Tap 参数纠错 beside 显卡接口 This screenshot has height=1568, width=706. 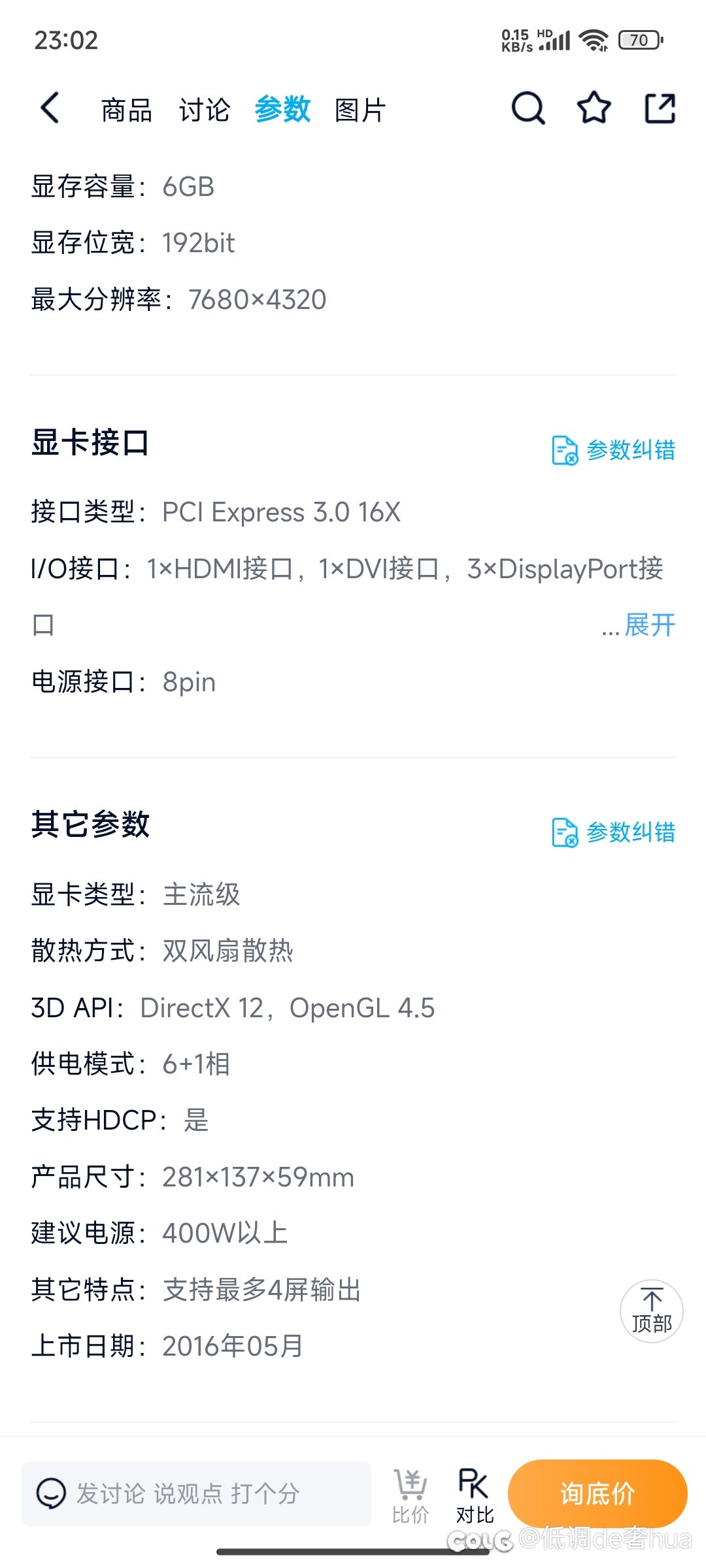click(613, 450)
